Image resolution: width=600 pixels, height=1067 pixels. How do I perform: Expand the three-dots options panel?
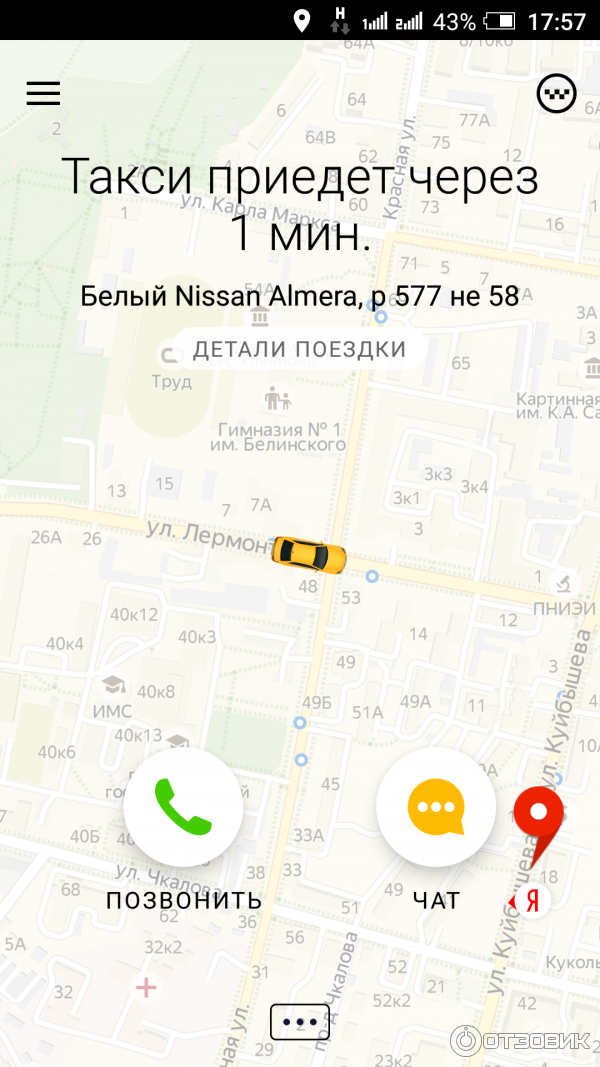coord(300,1022)
